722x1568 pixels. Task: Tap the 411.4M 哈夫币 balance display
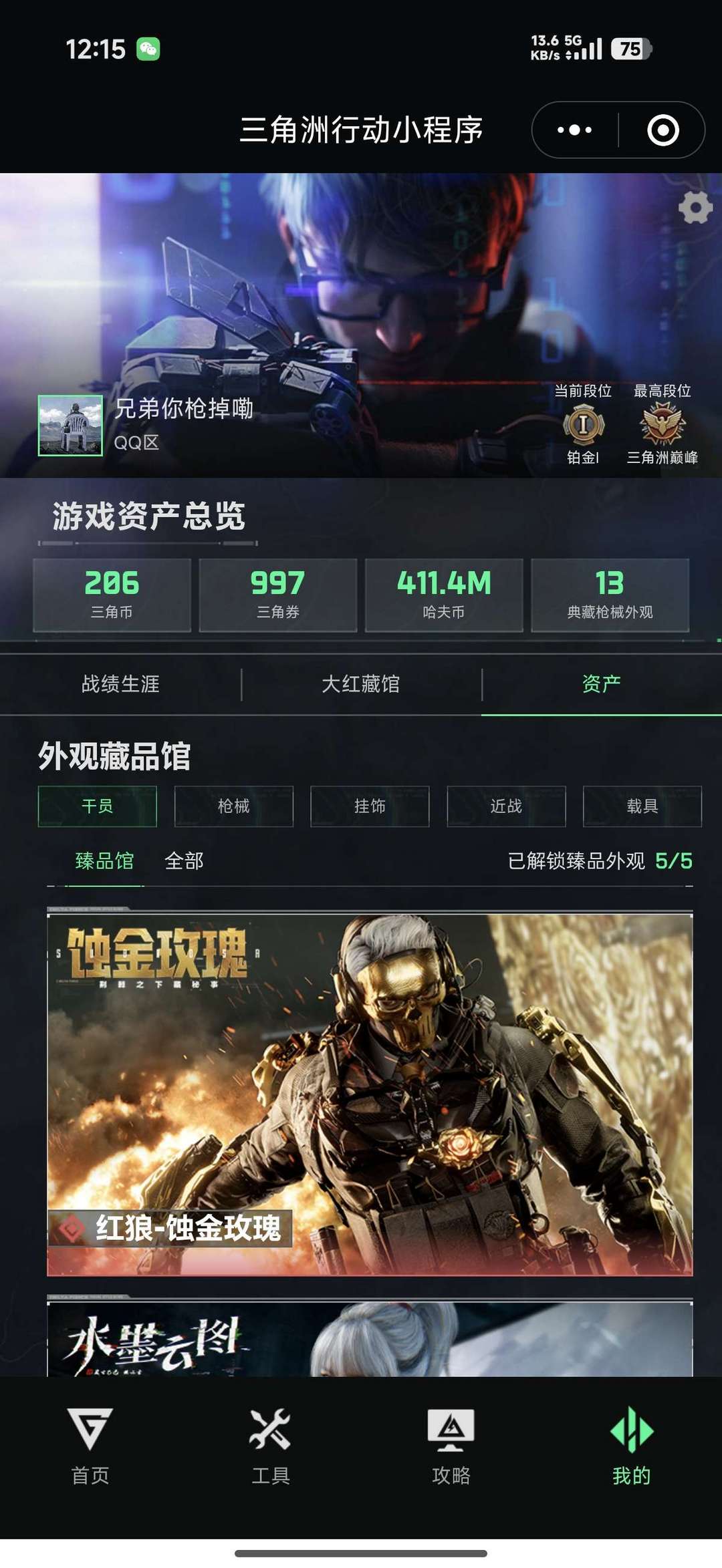(x=445, y=595)
